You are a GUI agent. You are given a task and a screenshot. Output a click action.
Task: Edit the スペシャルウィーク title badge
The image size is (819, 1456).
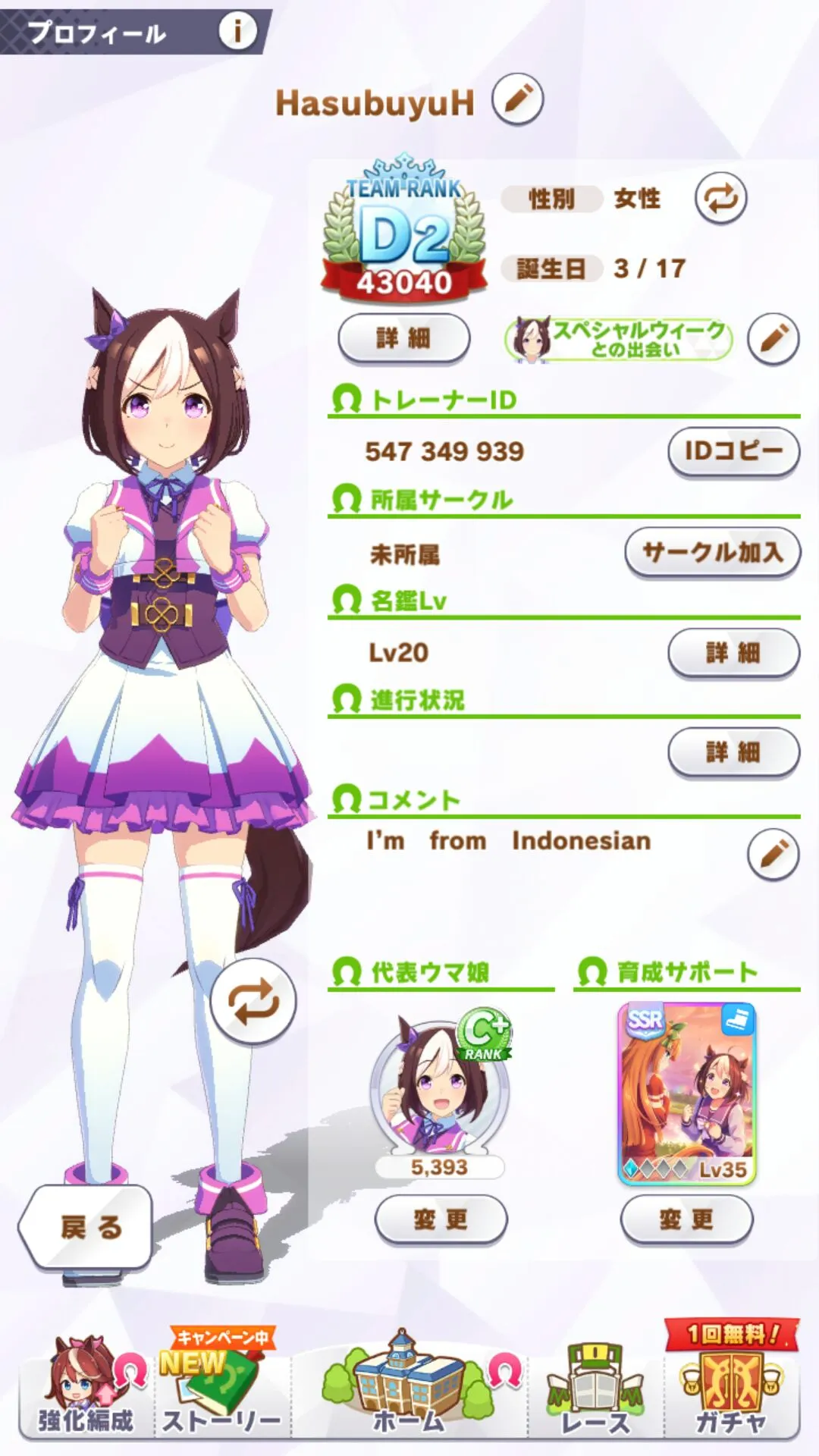pyautogui.click(x=773, y=338)
